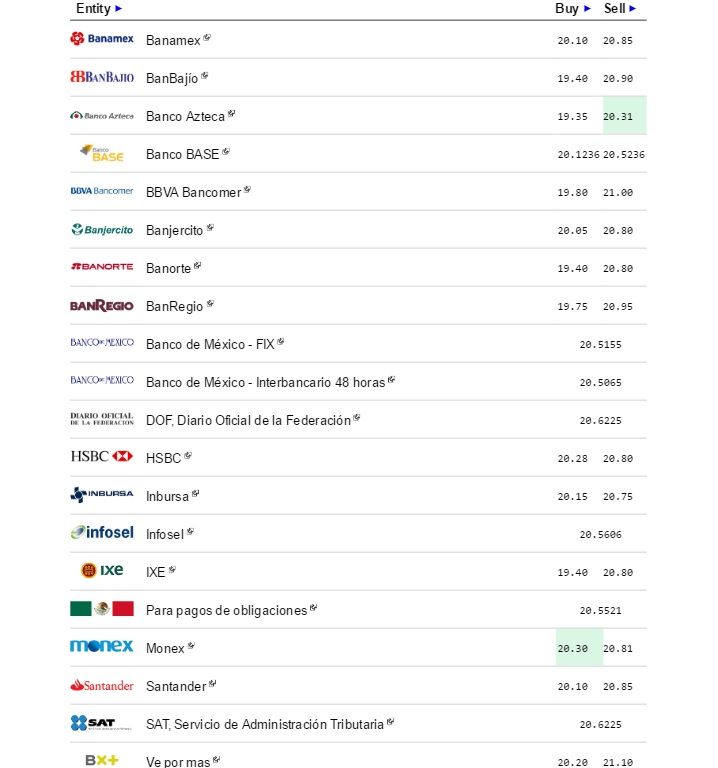Image resolution: width=718 pixels, height=768 pixels.
Task: Visit the Diario Oficial de la Federación link
Action: click(x=248, y=420)
